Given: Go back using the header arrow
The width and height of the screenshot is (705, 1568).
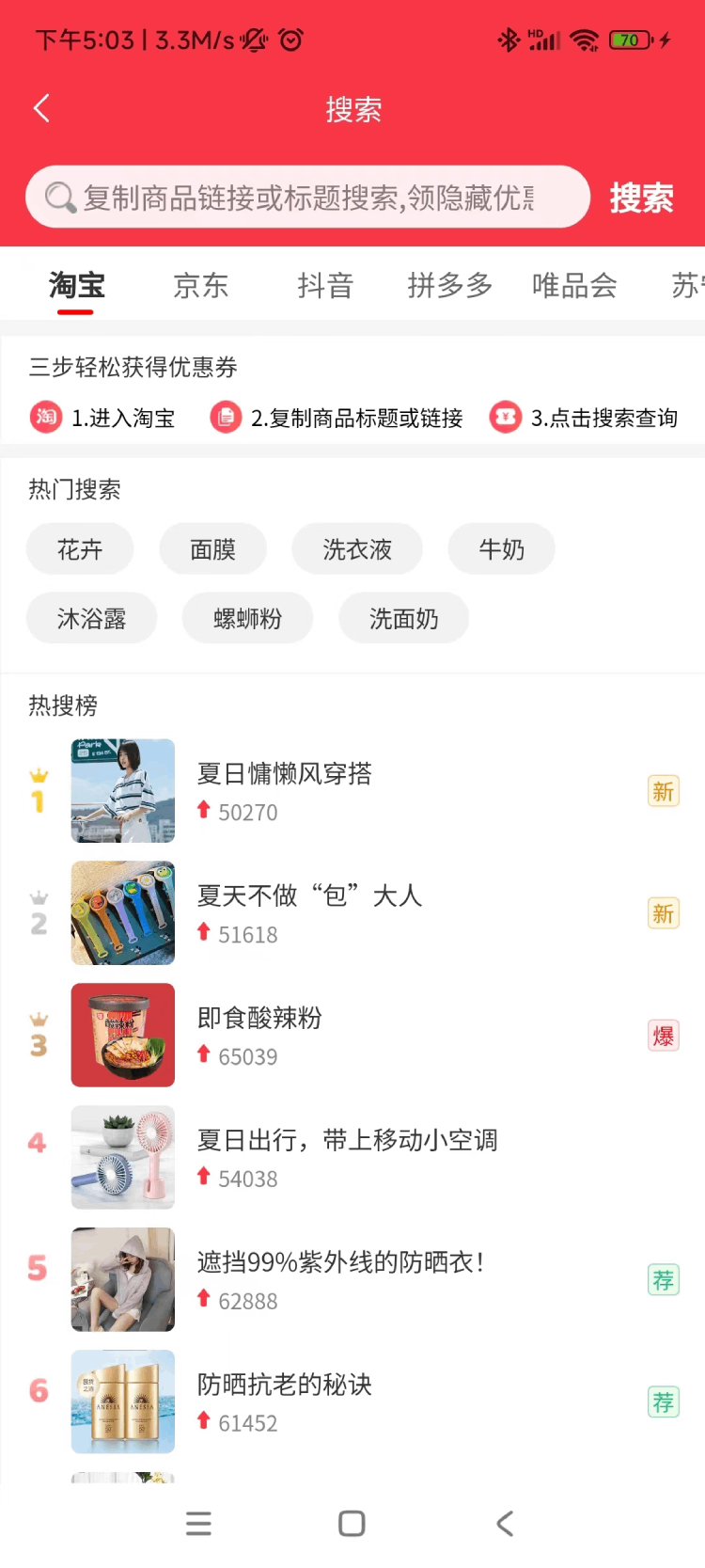Looking at the screenshot, I should pos(41,109).
